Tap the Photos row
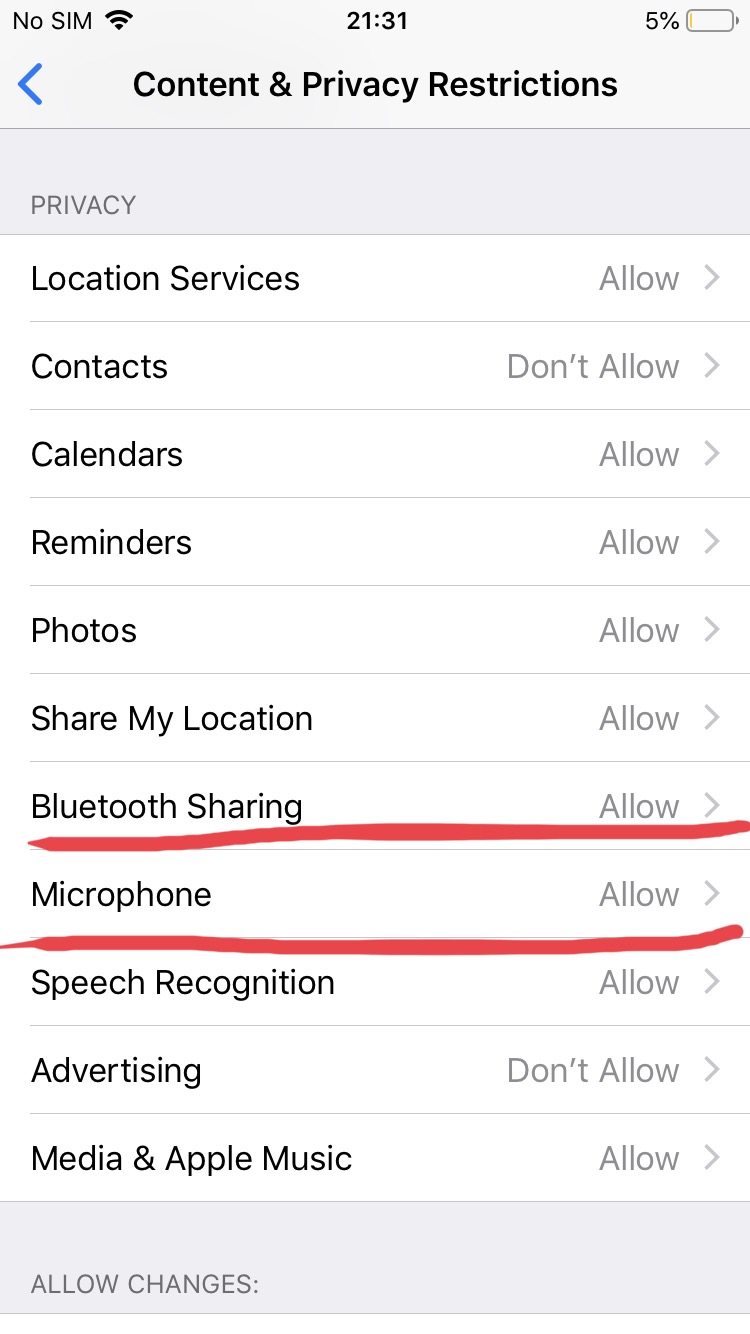Screen dimensions: 750x1334 (375, 630)
